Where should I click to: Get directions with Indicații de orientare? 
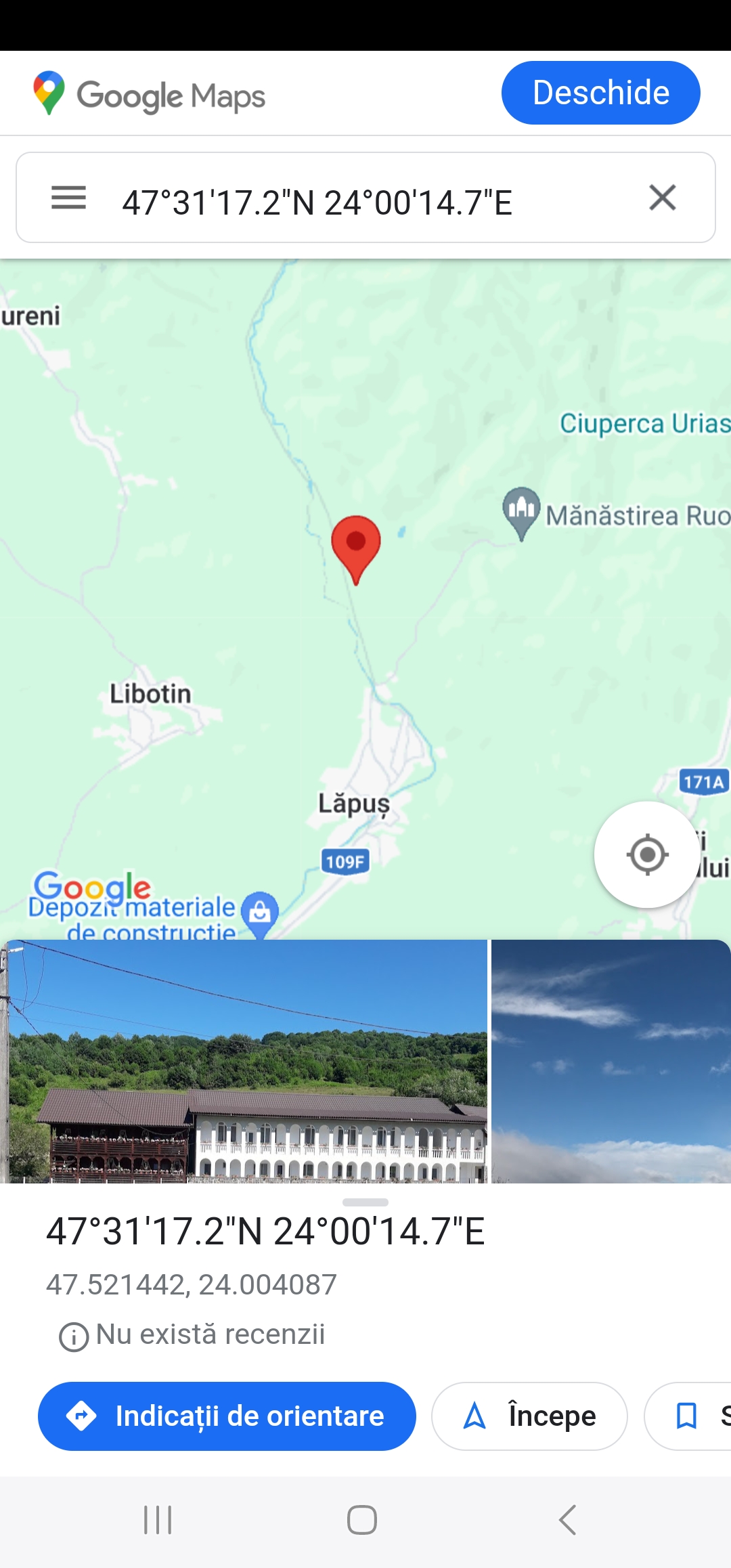[227, 1416]
